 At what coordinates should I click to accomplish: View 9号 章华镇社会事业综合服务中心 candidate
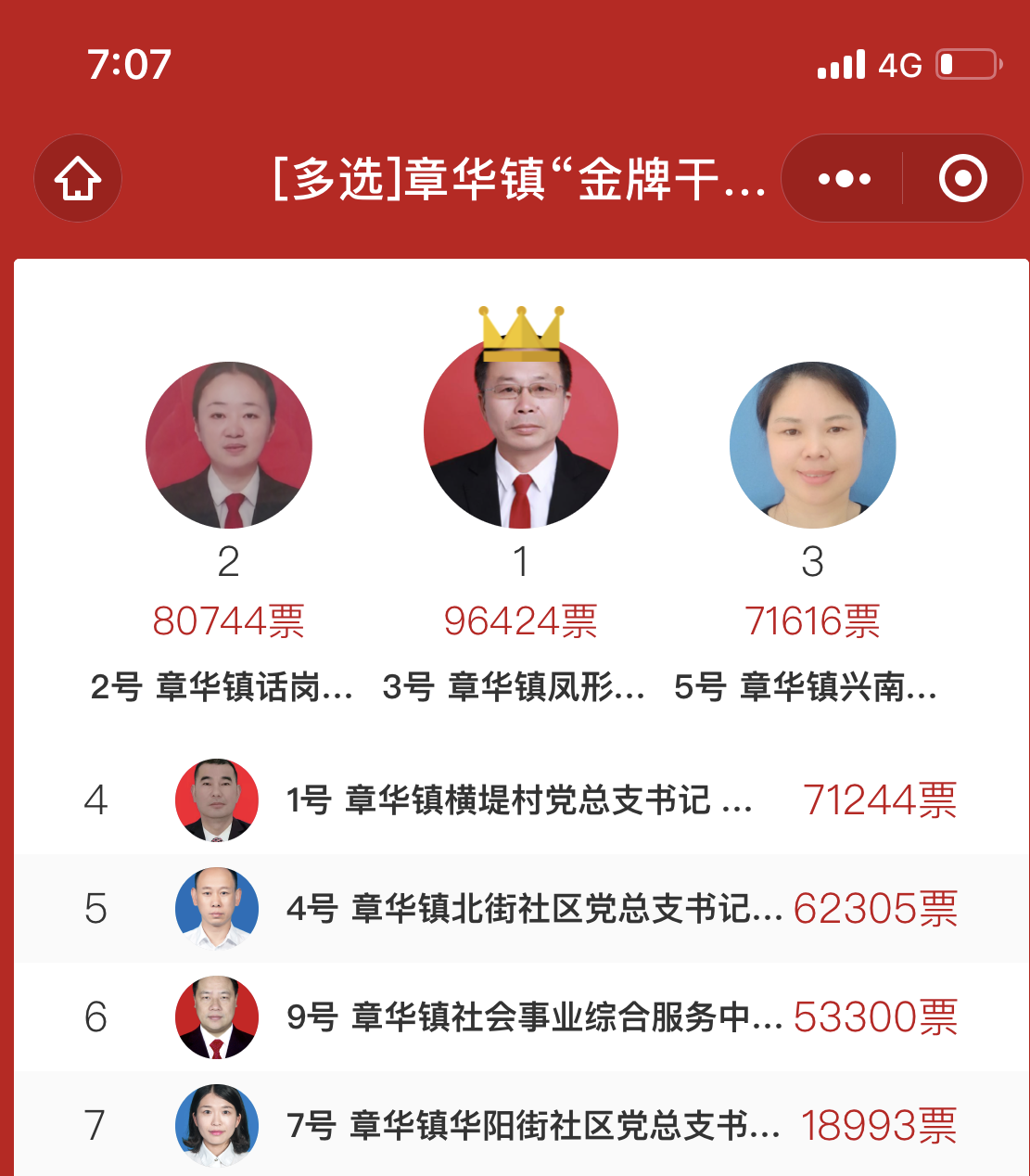point(533,1017)
